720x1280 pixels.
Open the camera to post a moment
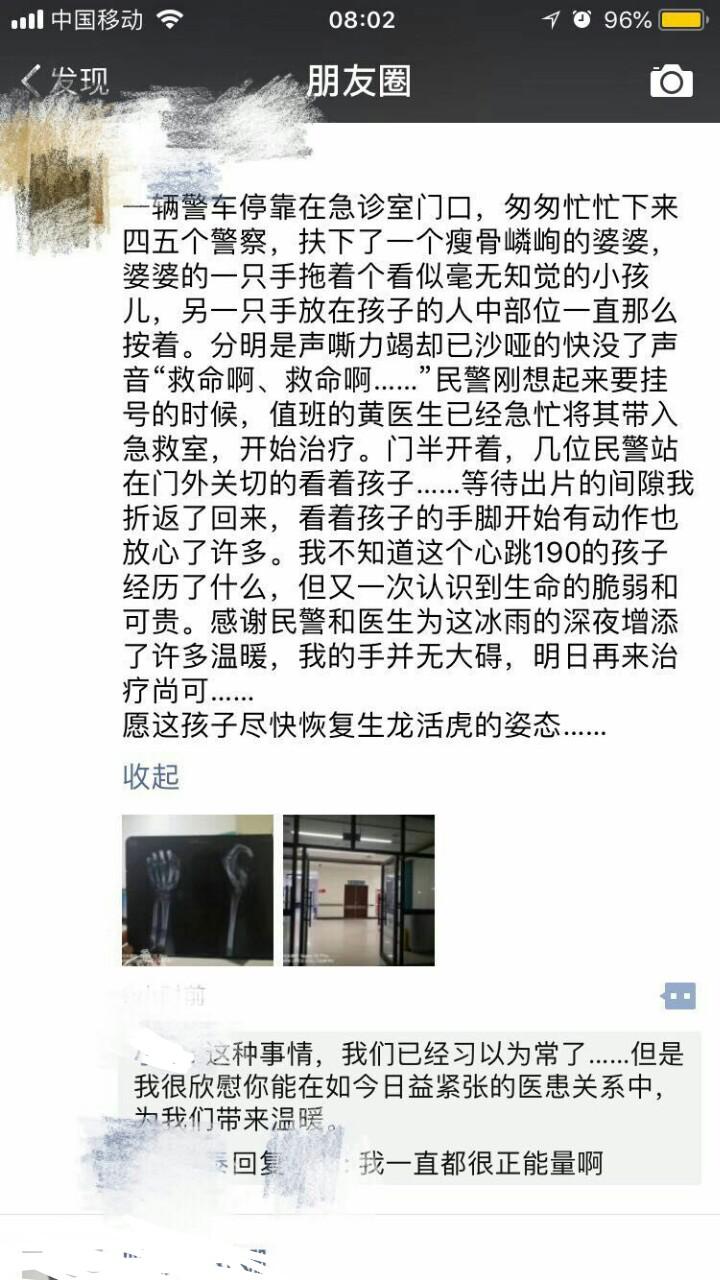[x=671, y=81]
